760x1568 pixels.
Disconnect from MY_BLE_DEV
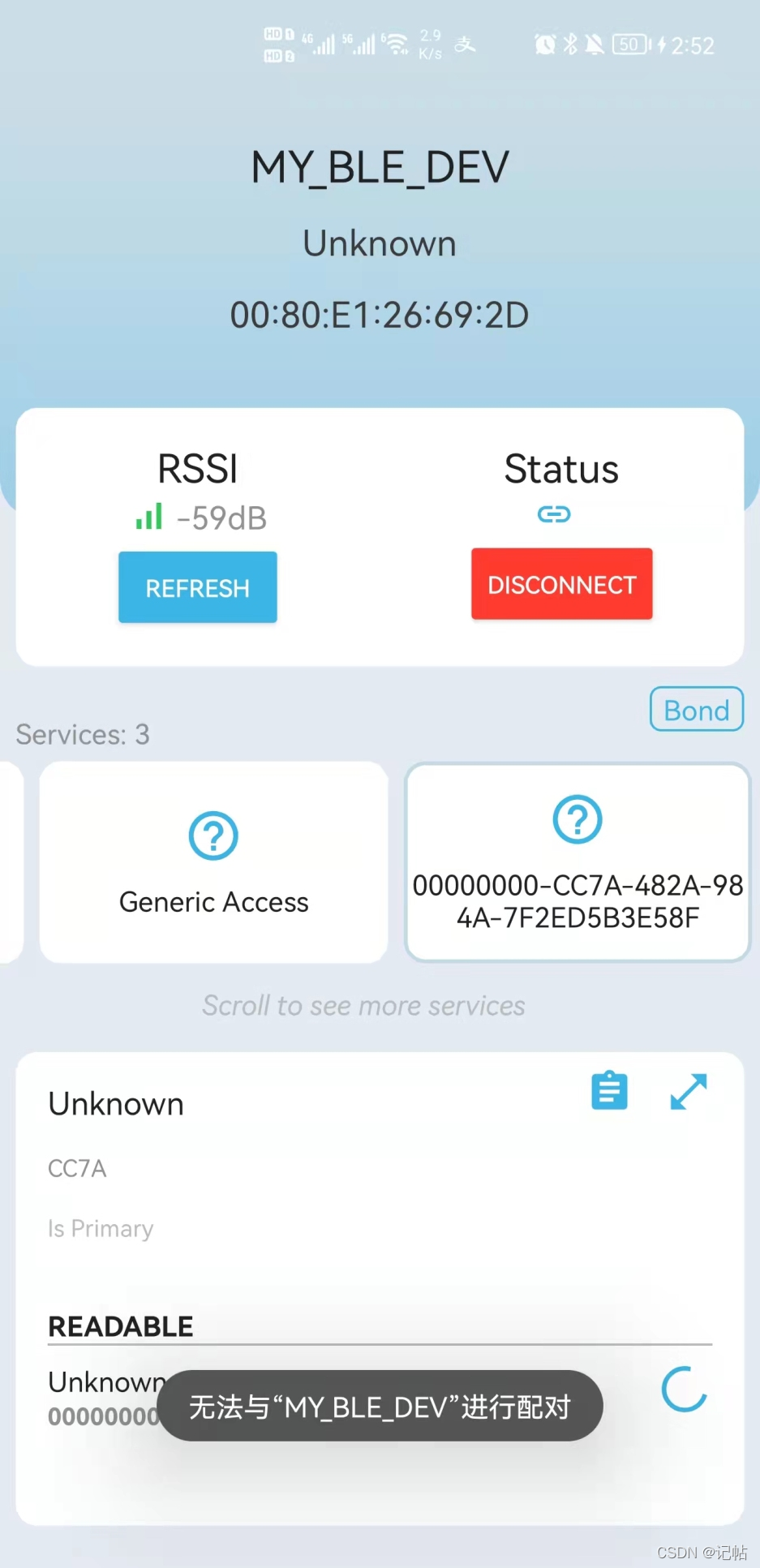(561, 584)
